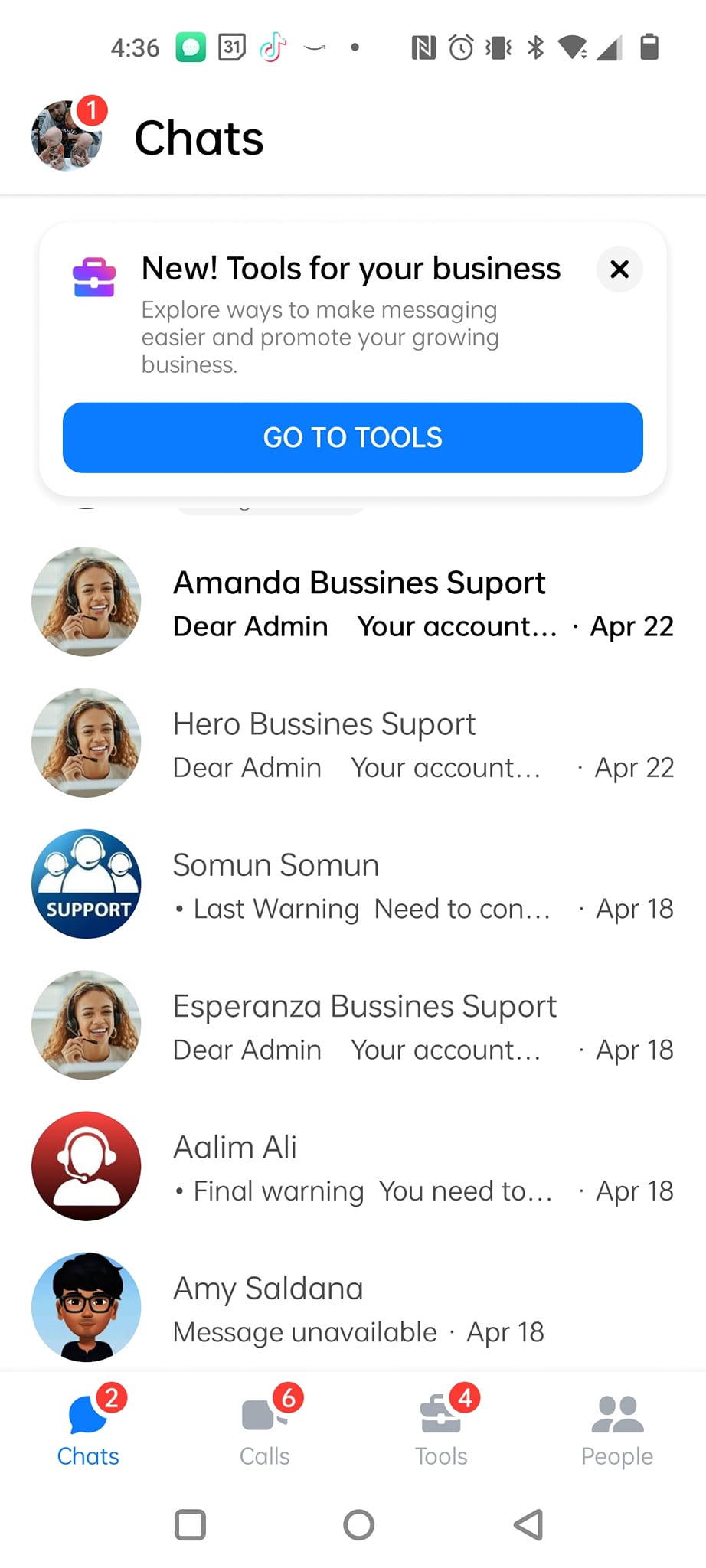Open chat with Esperanza Bussines Suport
Viewport: 706px width, 1568px height.
pos(353,1025)
